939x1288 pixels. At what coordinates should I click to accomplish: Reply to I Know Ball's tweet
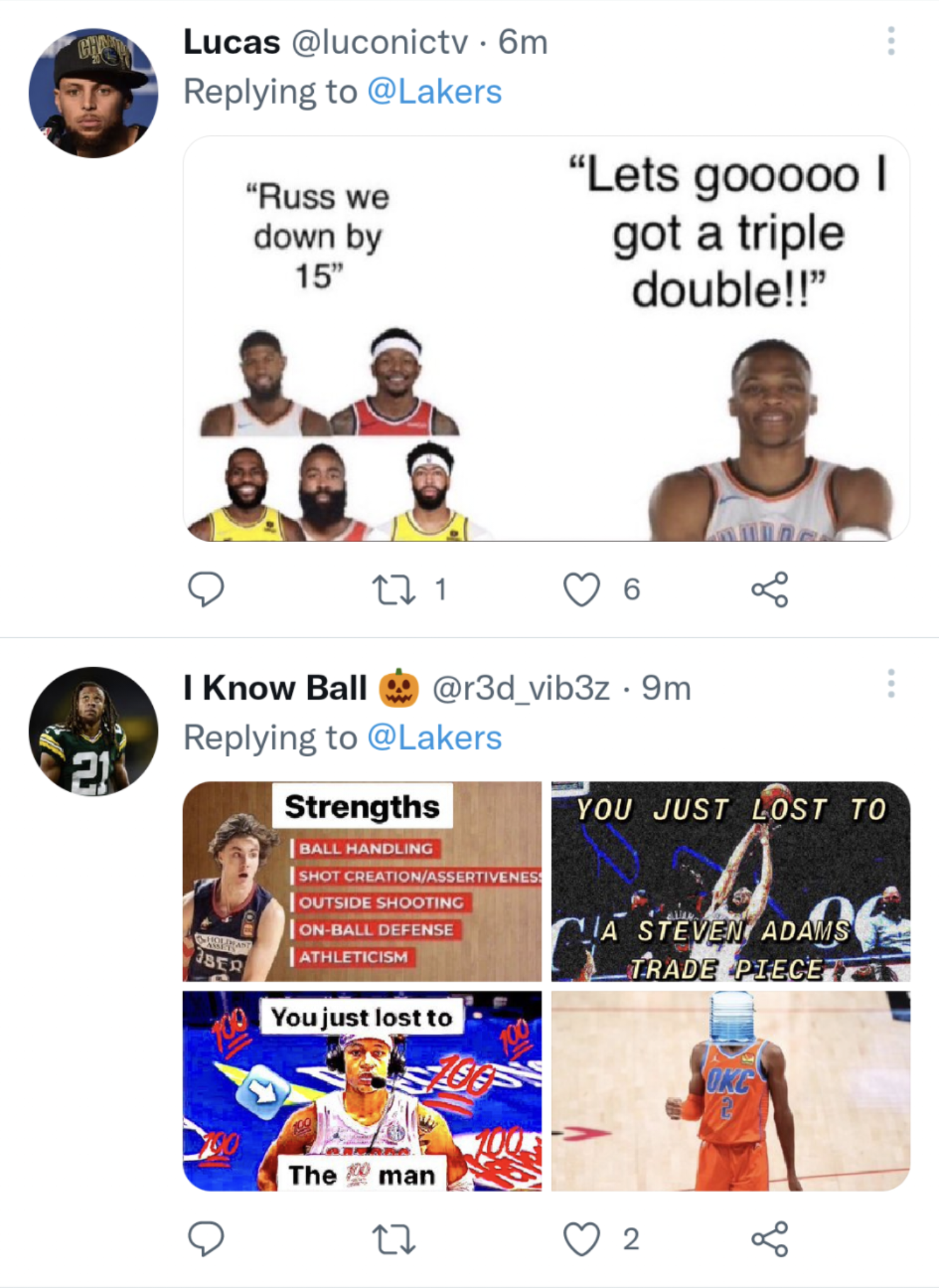click(x=206, y=1239)
